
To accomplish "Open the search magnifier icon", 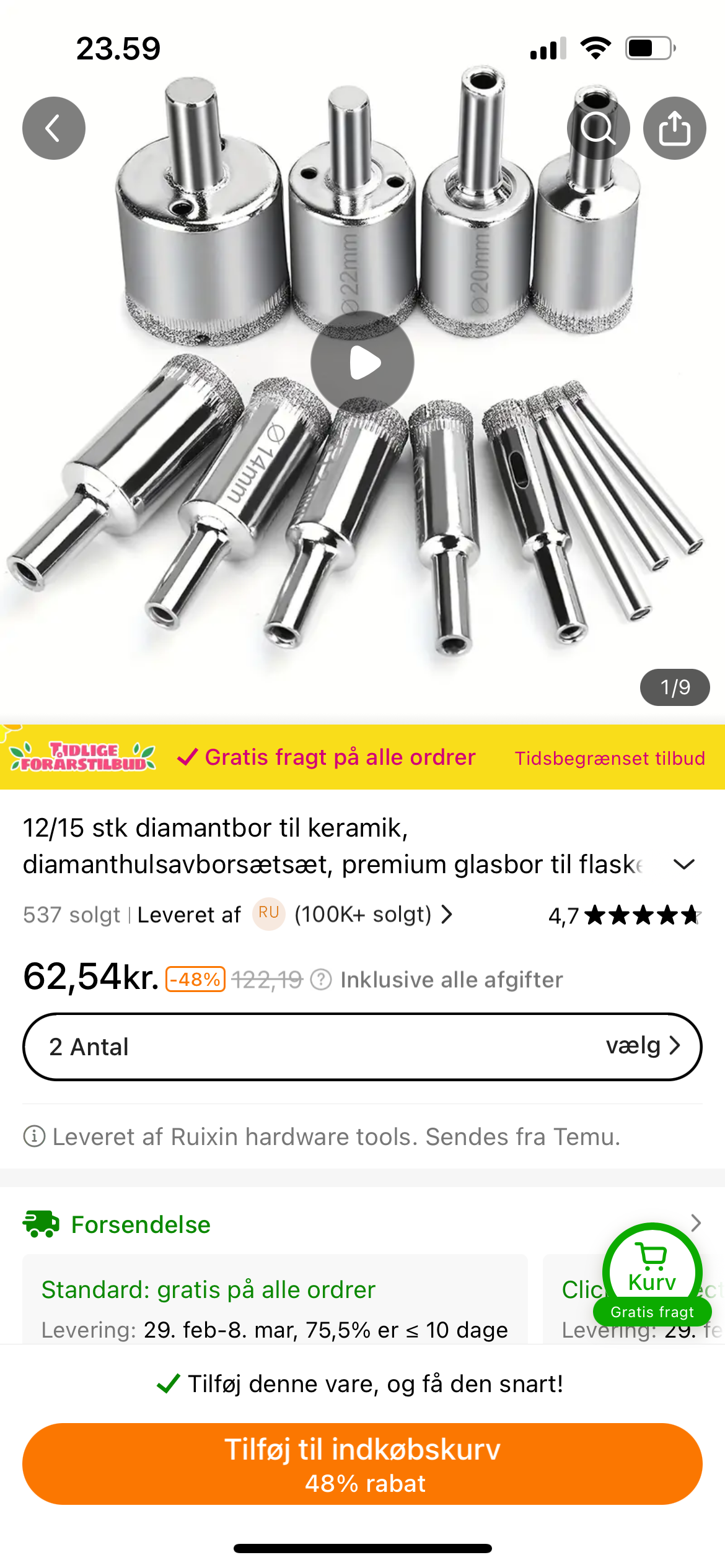I will (x=597, y=128).
